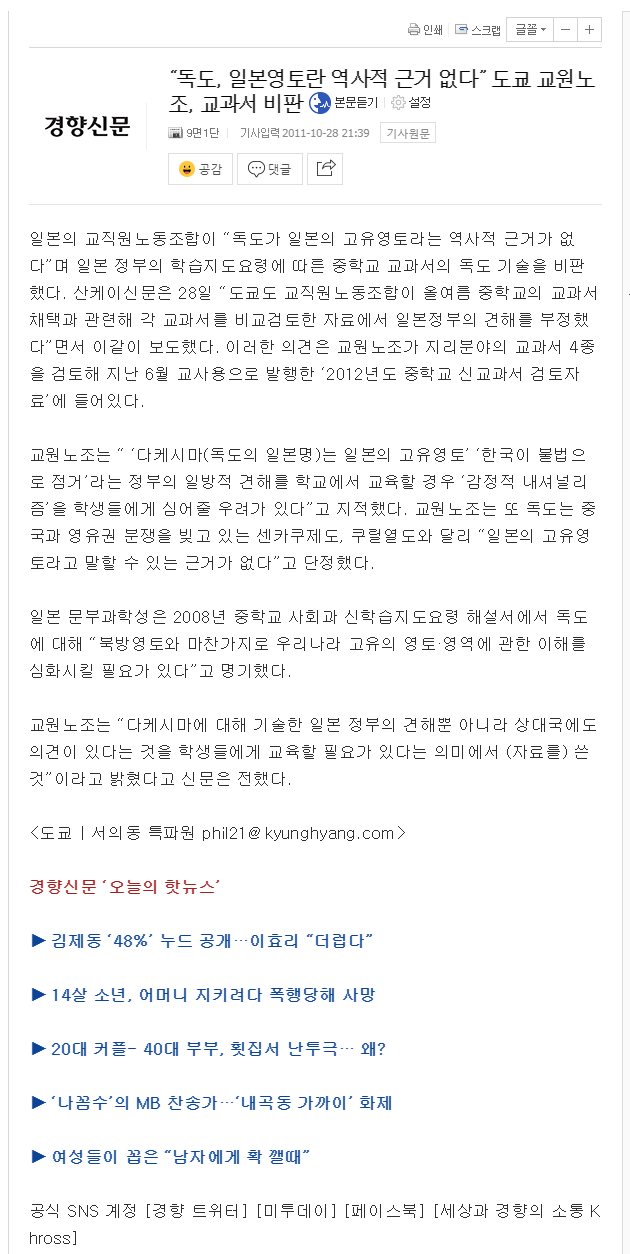Open the 경향신문 publisher page

(87, 126)
